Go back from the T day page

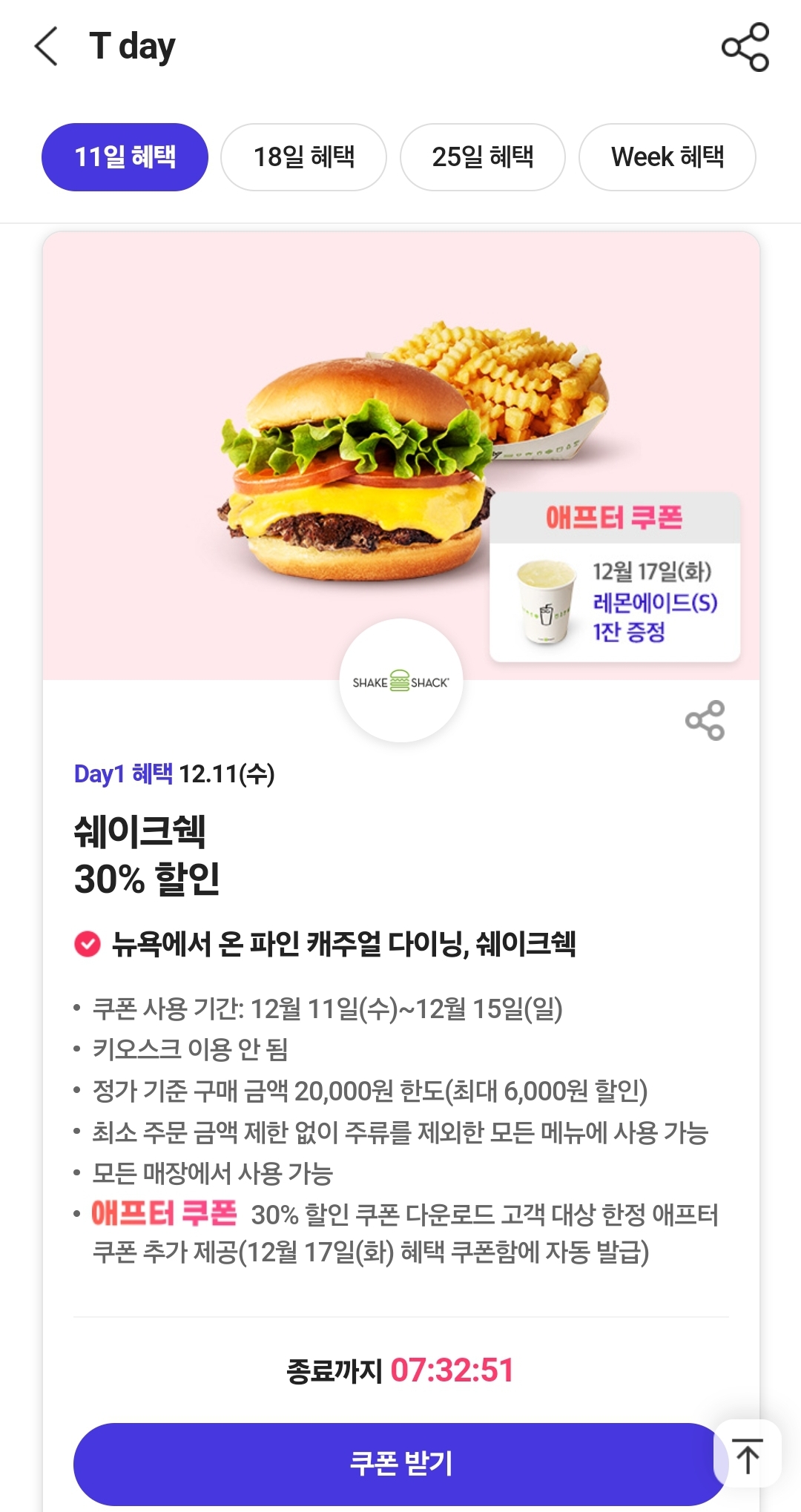(x=46, y=46)
